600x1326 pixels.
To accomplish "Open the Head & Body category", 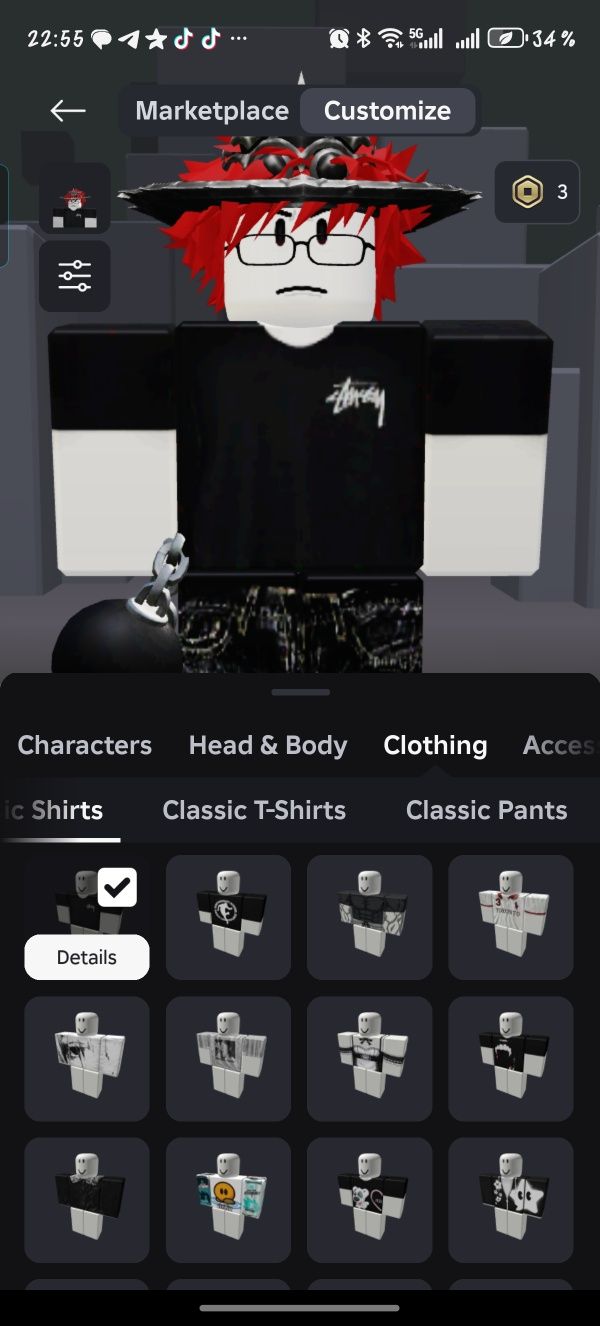I will [268, 745].
